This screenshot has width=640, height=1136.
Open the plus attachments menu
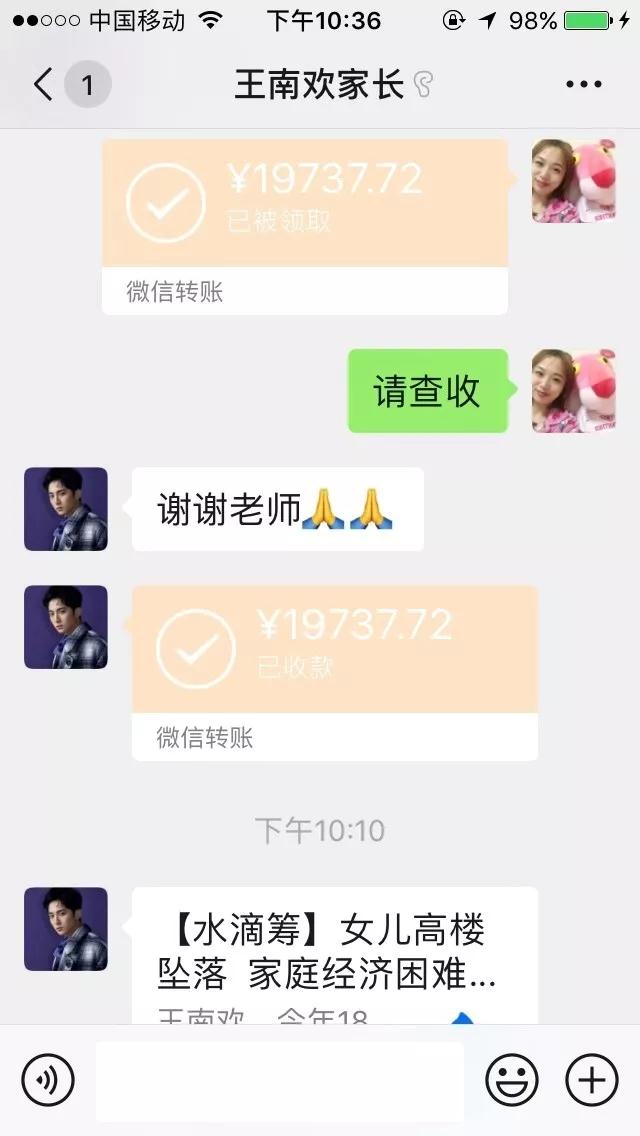tap(592, 1081)
